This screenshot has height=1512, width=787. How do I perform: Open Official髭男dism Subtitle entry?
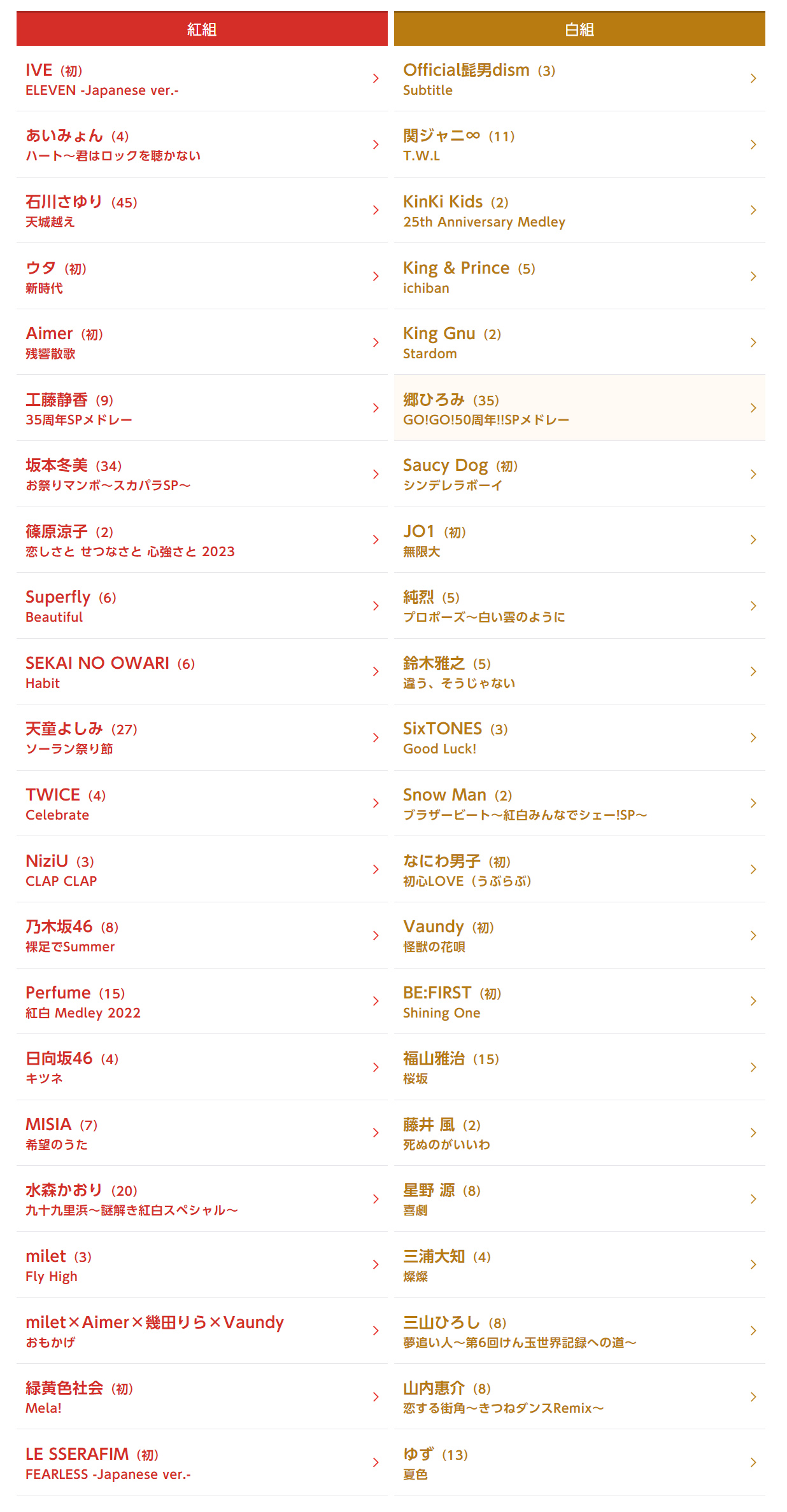point(579,78)
